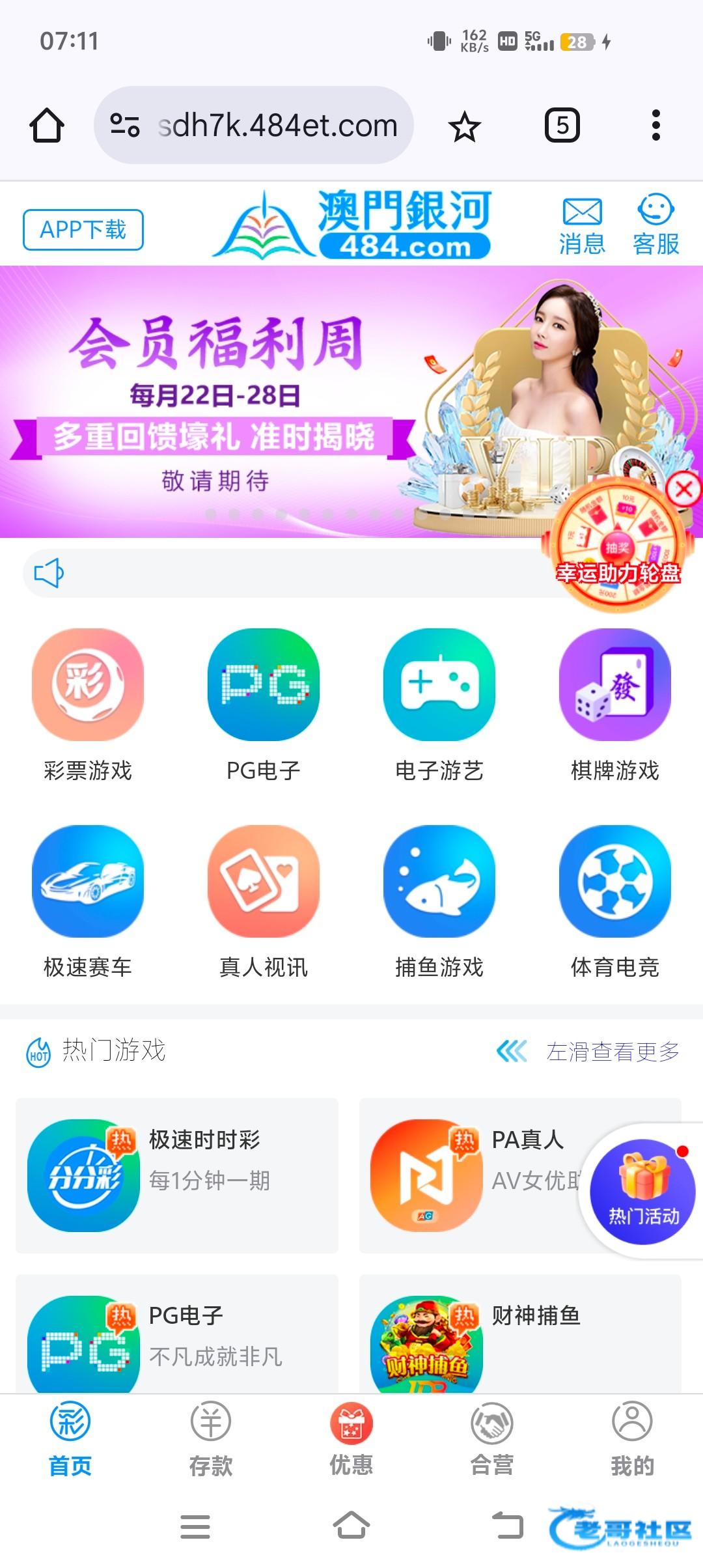Select 体育电竞 sports category
This screenshot has height=1568, width=703.
coord(615,901)
